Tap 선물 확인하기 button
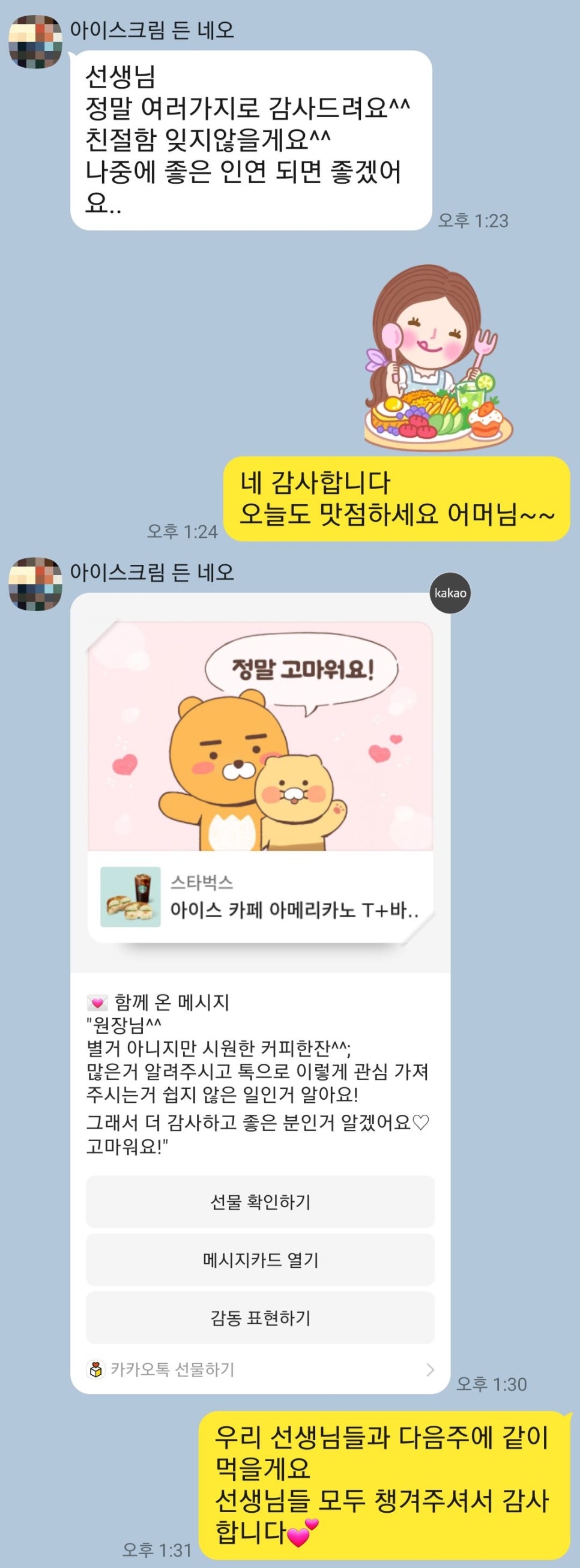Screen dimensions: 580x1568 pos(260,1202)
